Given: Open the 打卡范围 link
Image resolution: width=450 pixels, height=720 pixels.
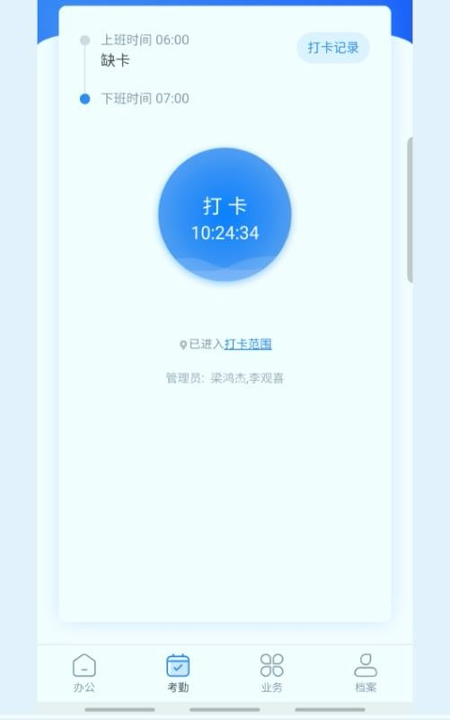Looking at the screenshot, I should [248, 344].
